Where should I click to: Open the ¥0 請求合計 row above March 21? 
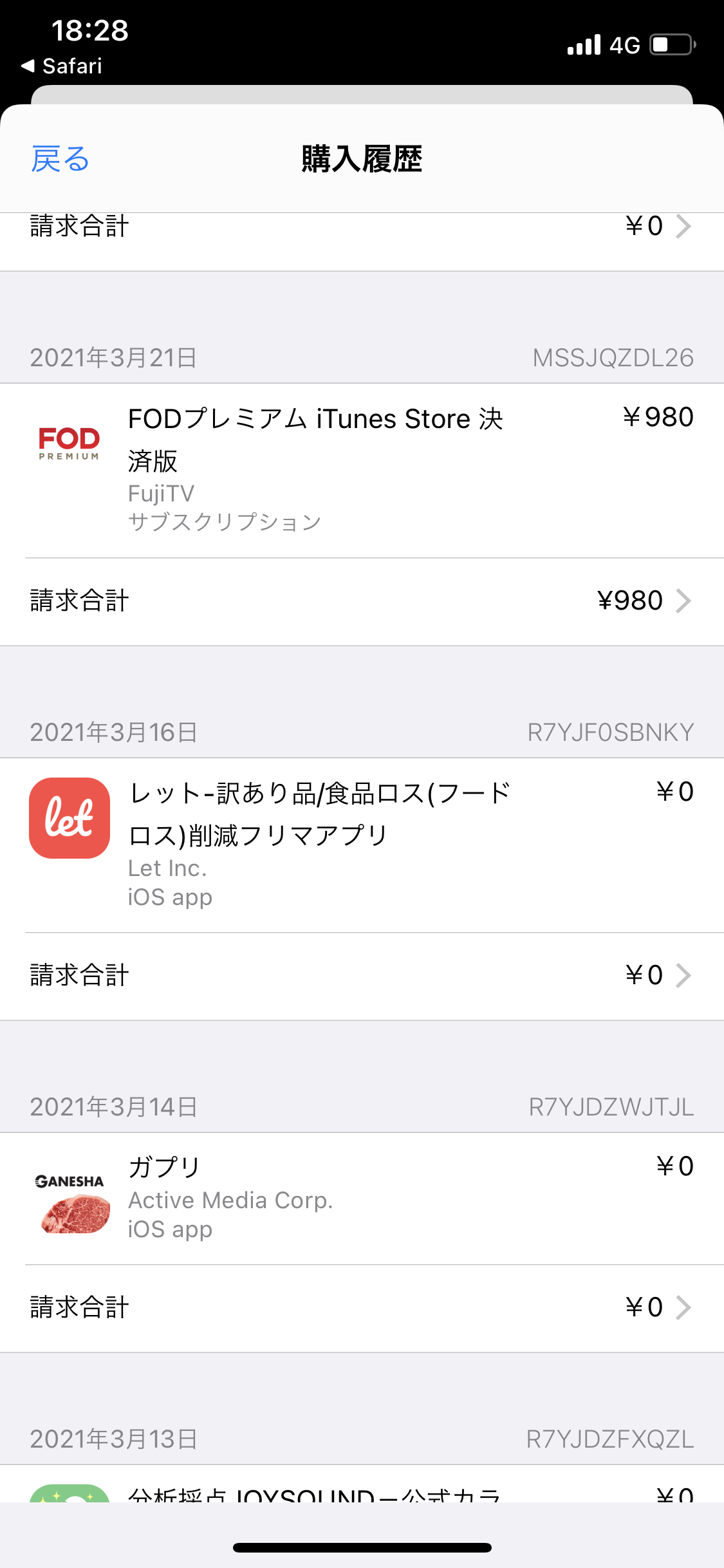[362, 228]
